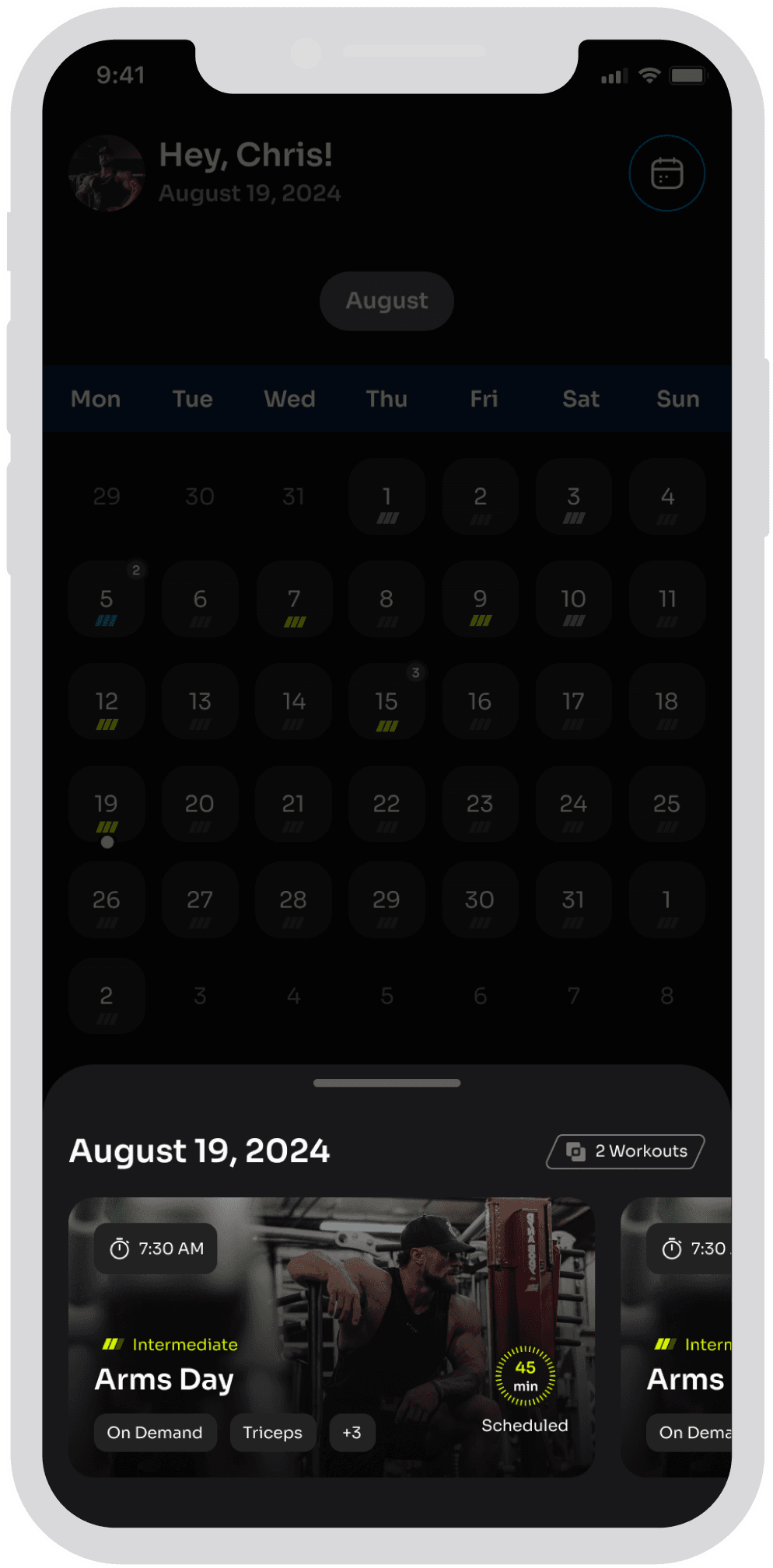773x1568 pixels.
Task: Select August 19 on the calendar
Action: coord(107,805)
